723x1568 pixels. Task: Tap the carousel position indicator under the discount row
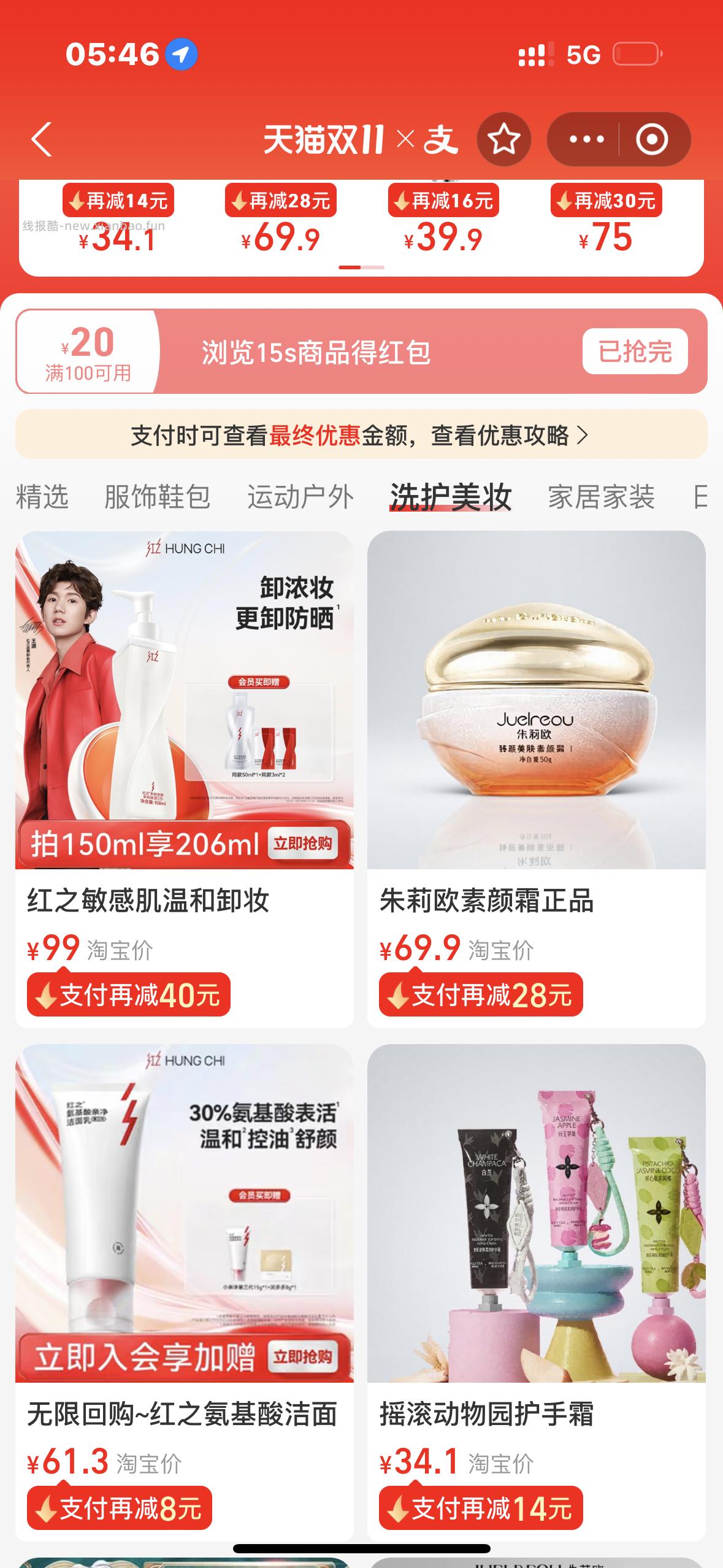pyautogui.click(x=361, y=268)
